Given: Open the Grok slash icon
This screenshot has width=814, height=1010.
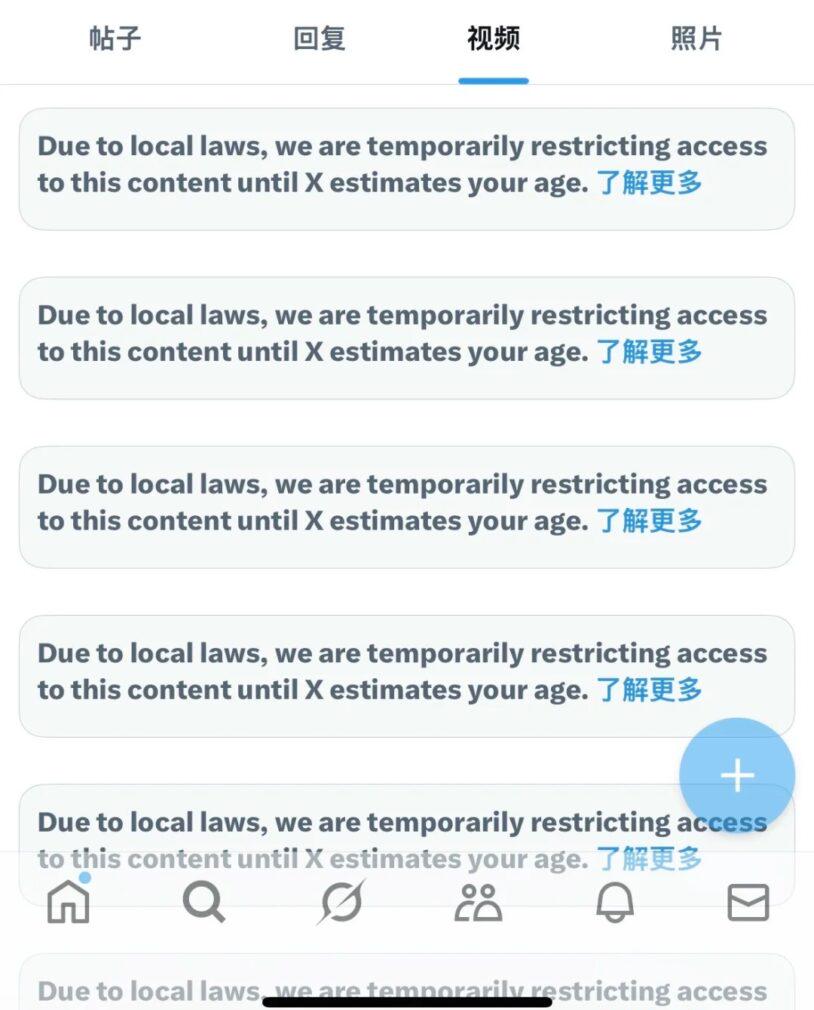Looking at the screenshot, I should click(x=341, y=902).
